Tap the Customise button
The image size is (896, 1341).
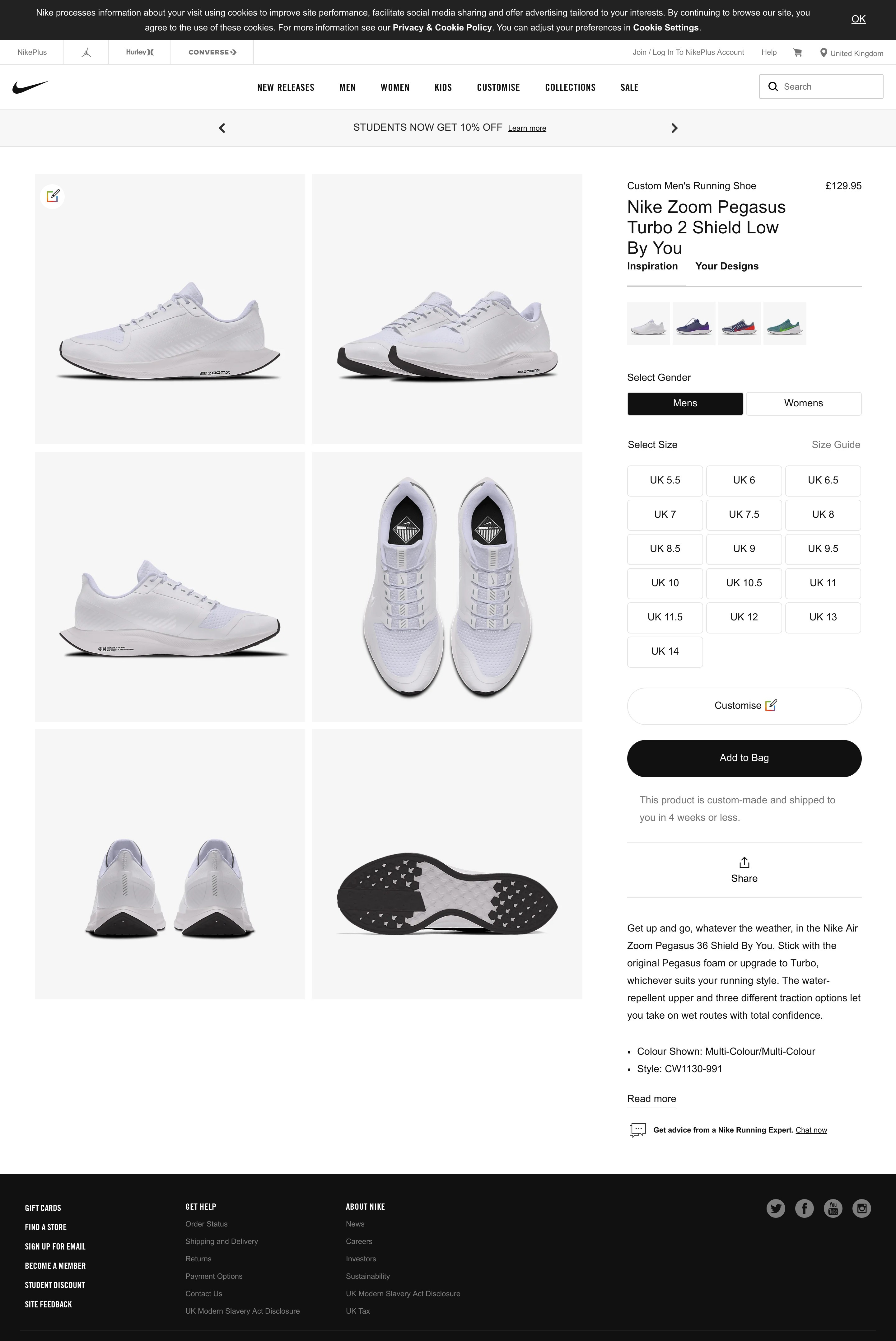point(744,706)
